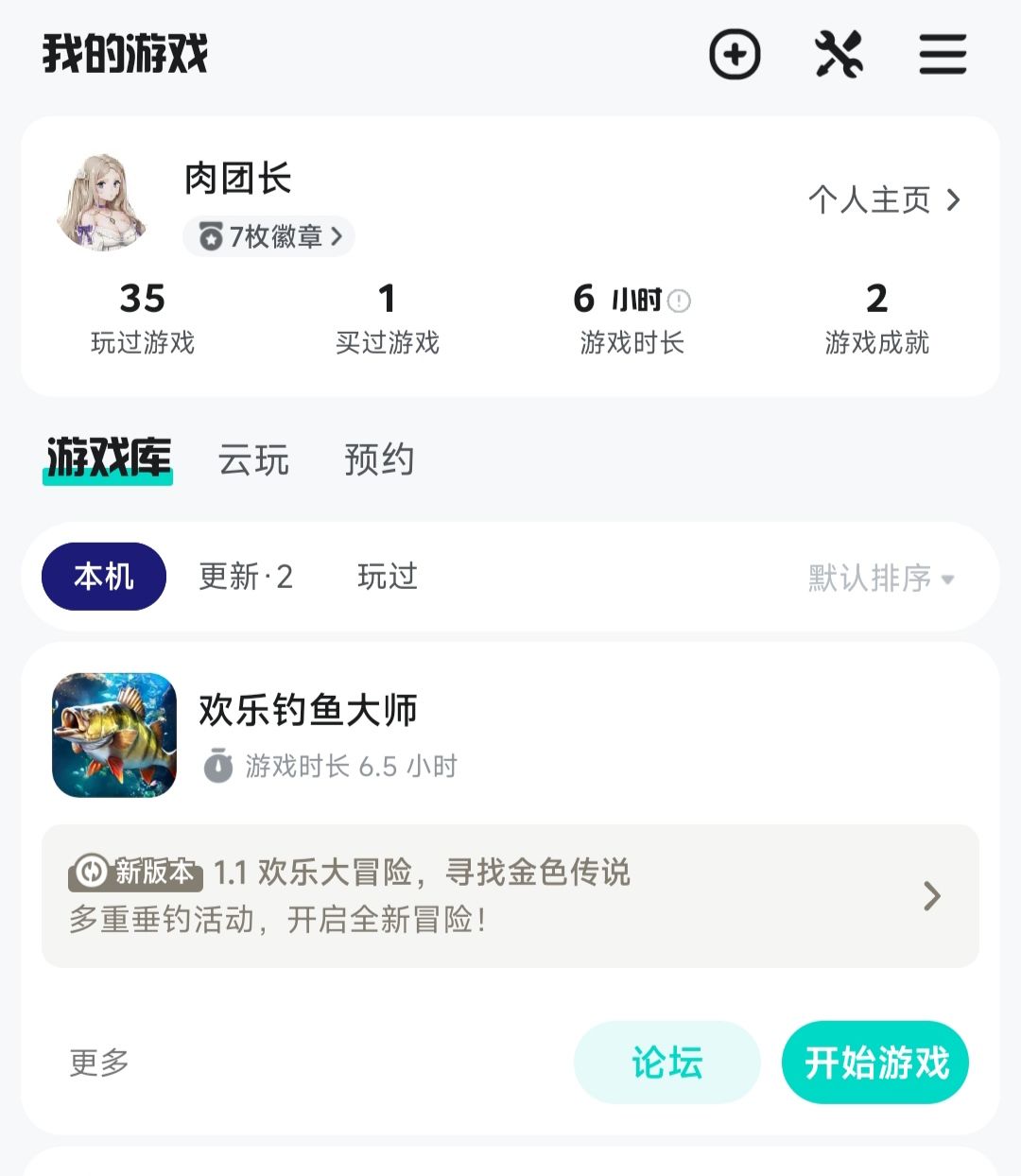Tap the profile avatar of 肉团长

coord(104,203)
